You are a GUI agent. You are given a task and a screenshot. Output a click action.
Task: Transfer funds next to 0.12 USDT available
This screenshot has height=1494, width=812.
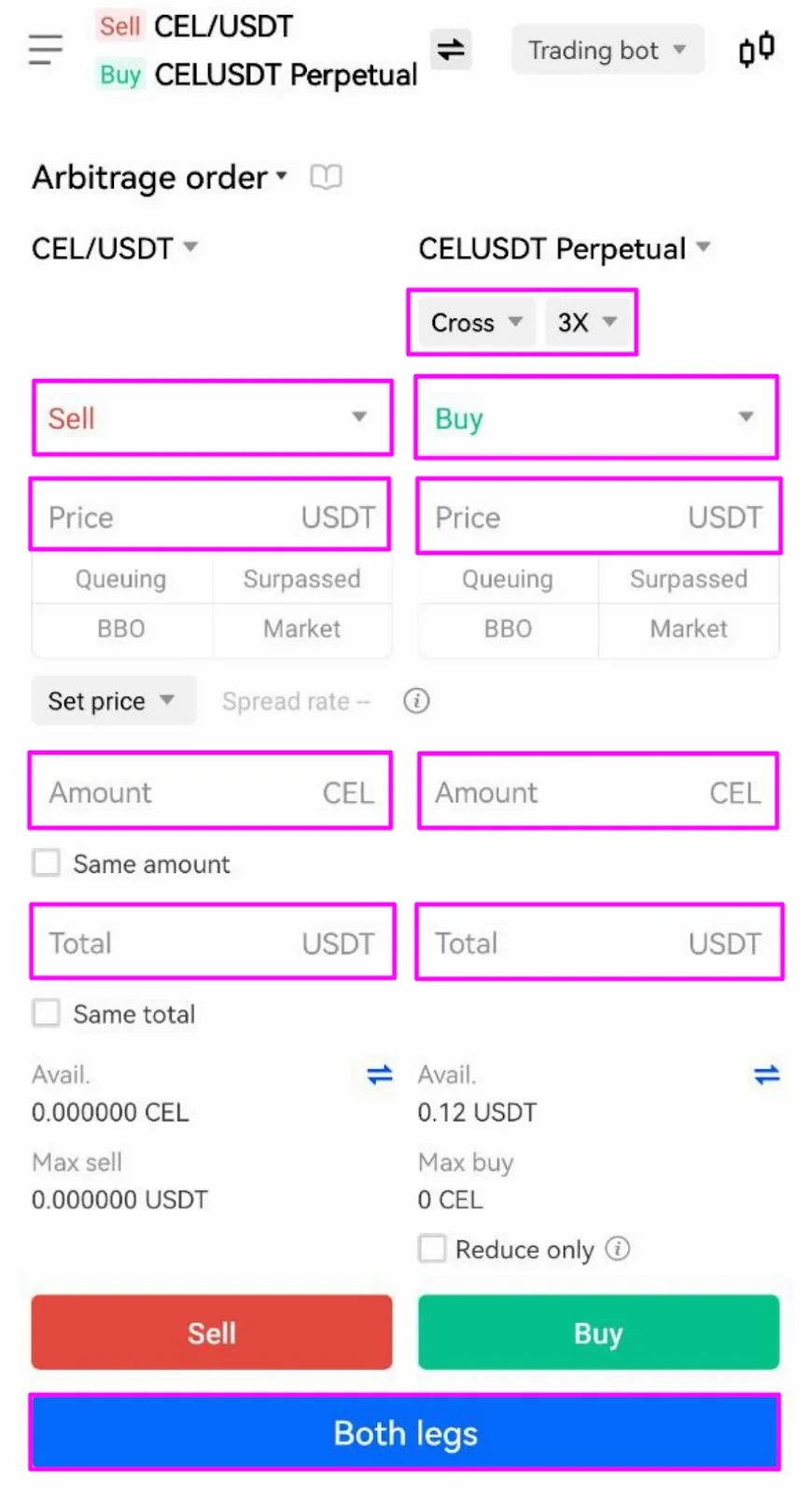tap(766, 1075)
